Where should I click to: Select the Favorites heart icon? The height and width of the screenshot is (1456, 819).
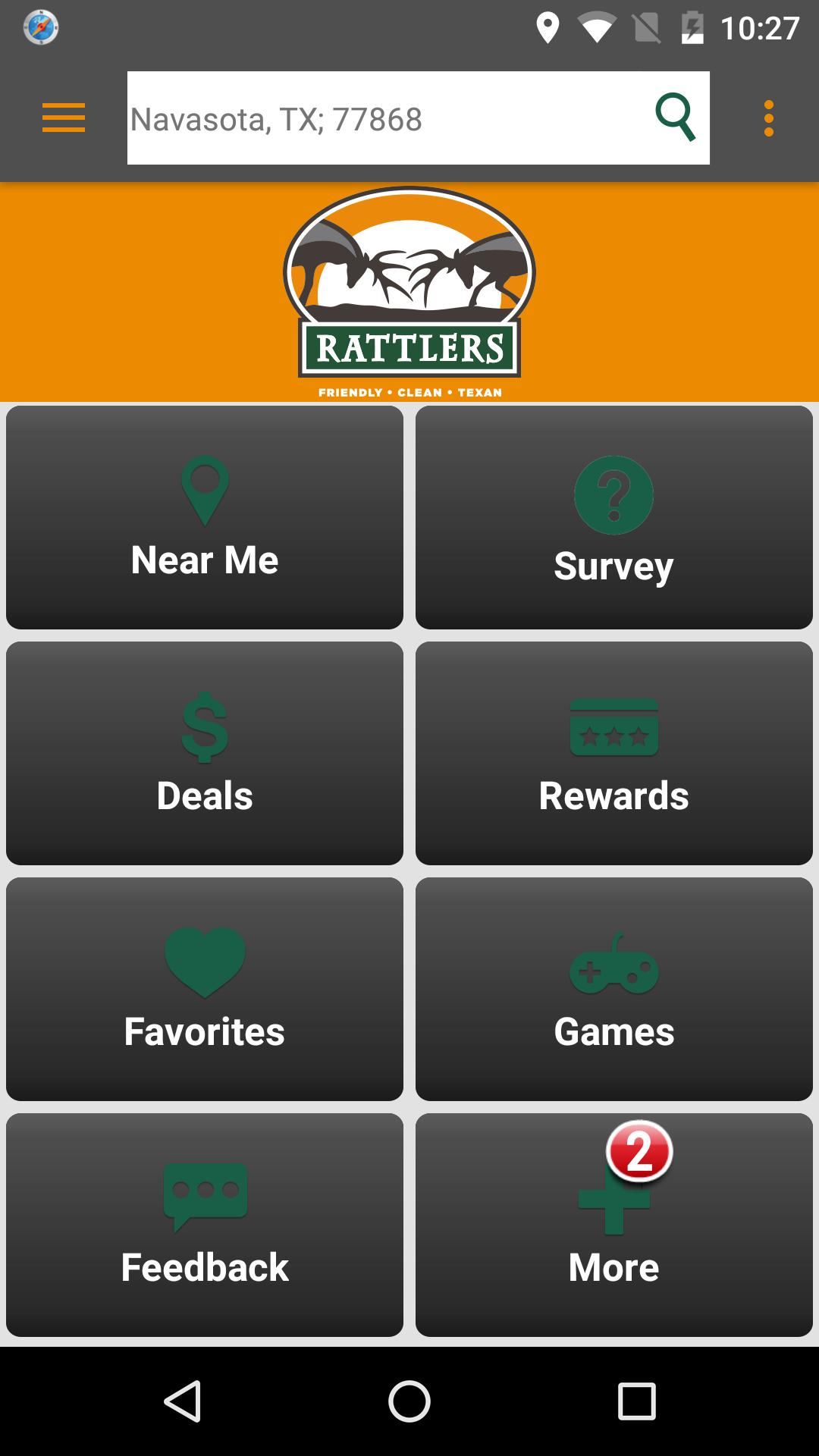[205, 962]
